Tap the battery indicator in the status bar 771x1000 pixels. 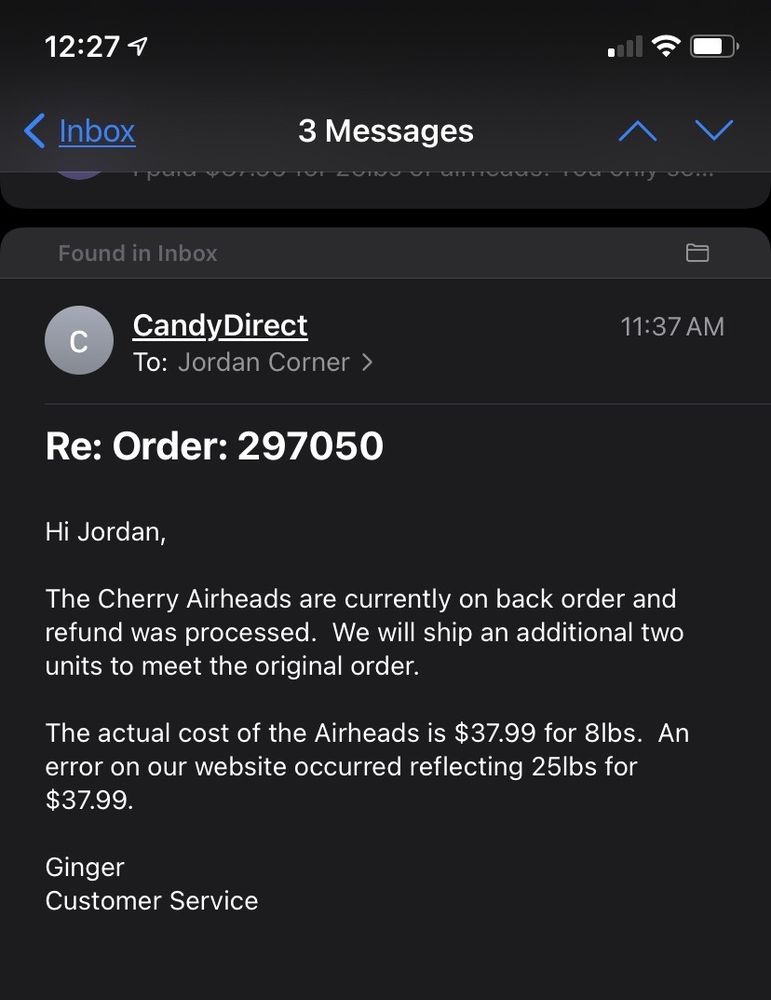[712, 45]
